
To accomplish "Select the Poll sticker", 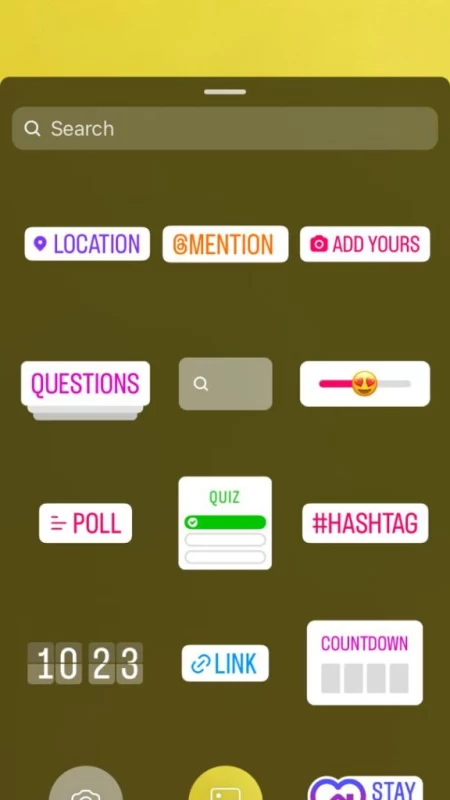I will [x=86, y=523].
